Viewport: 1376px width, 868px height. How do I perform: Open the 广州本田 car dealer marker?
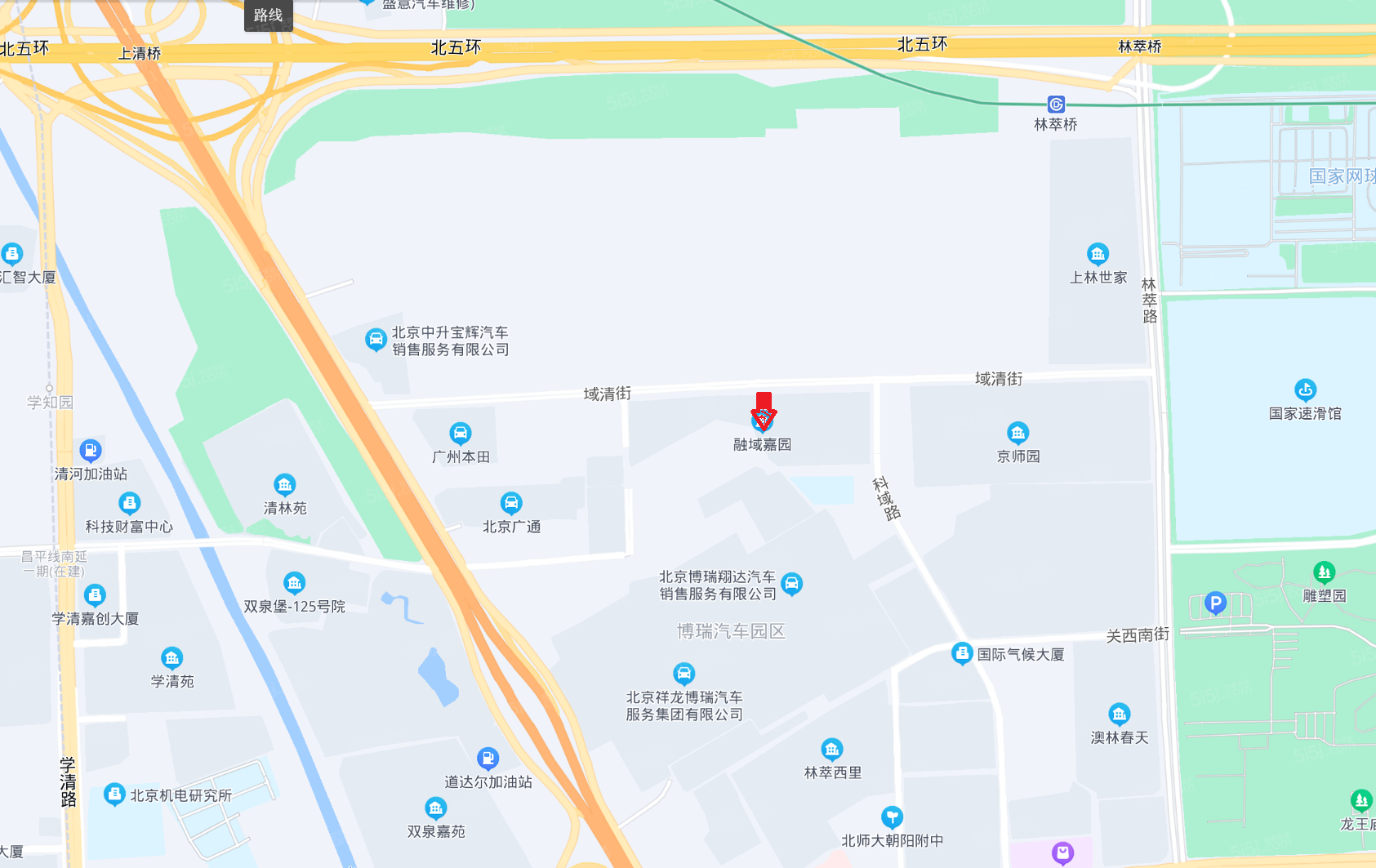(x=461, y=433)
